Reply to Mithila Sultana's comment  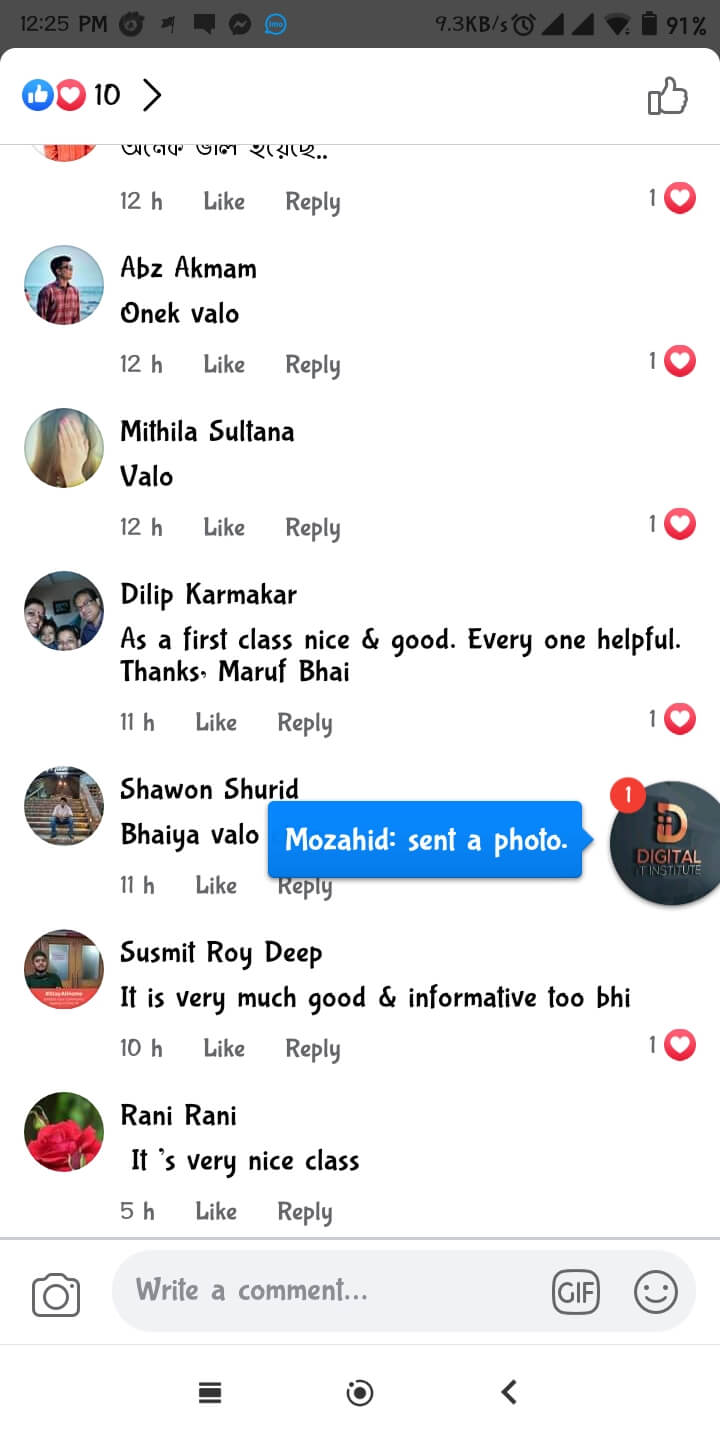tap(312, 527)
